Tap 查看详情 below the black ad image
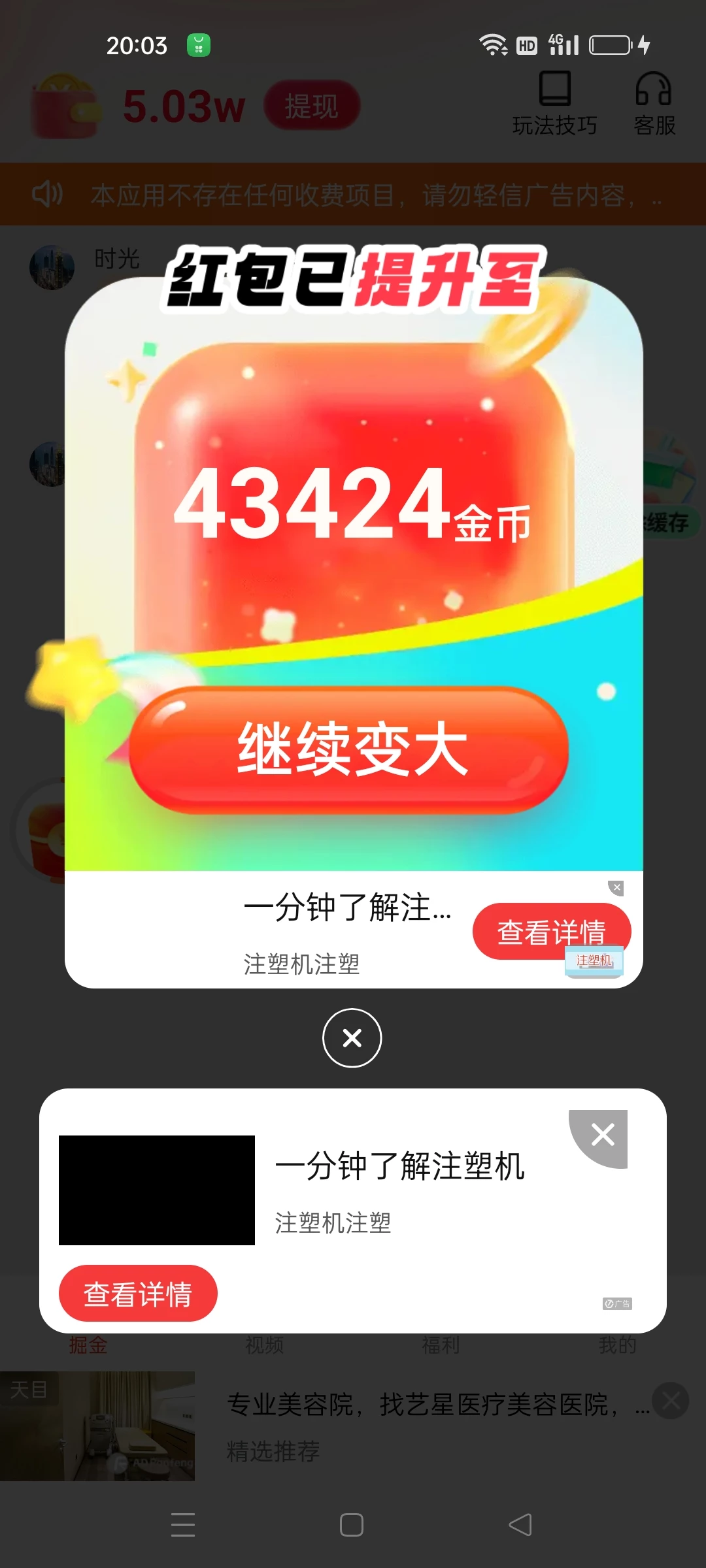This screenshot has width=706, height=1568. click(x=138, y=1294)
